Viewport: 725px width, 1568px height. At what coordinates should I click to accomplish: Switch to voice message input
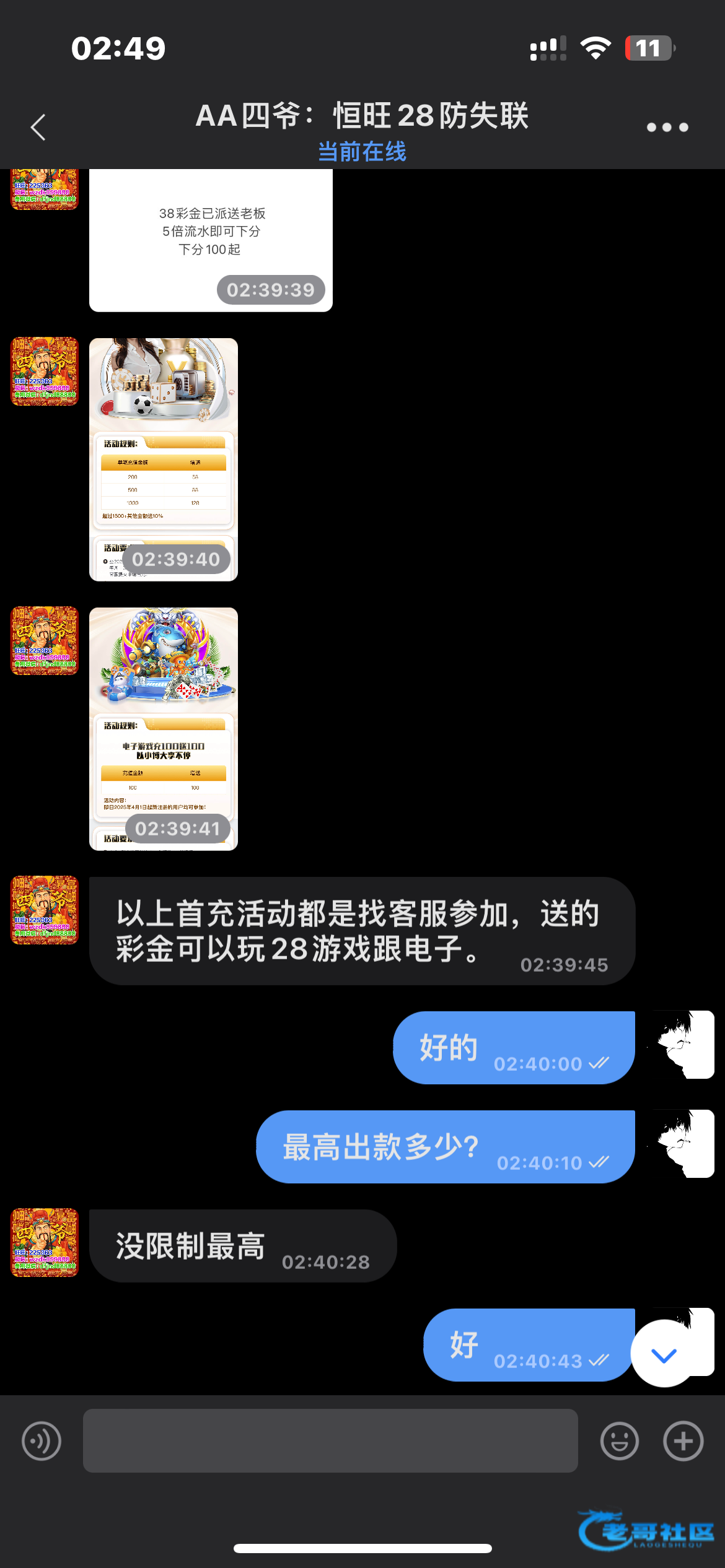pos(42,1441)
